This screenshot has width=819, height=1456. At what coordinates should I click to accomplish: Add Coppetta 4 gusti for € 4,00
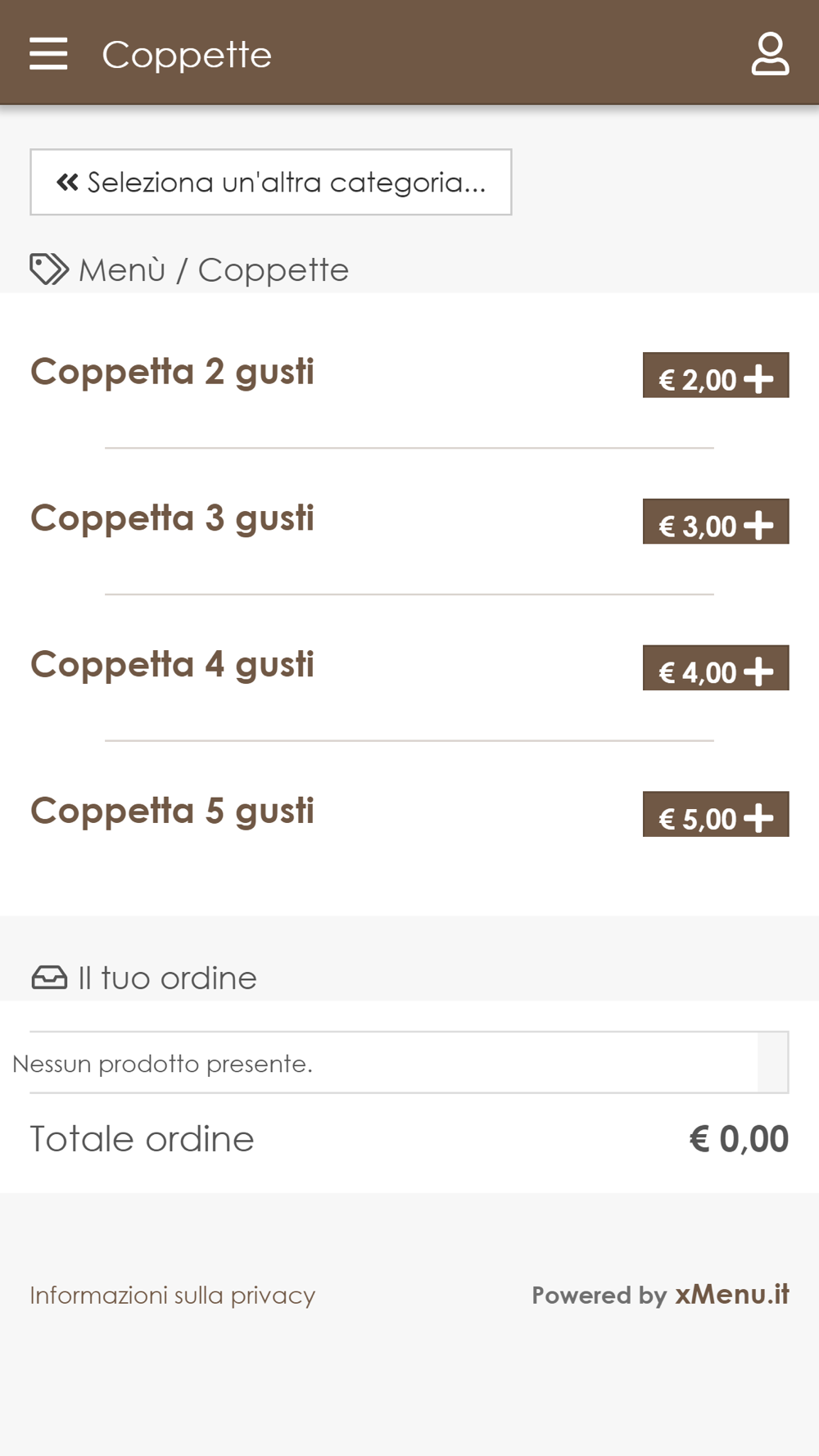pos(716,668)
